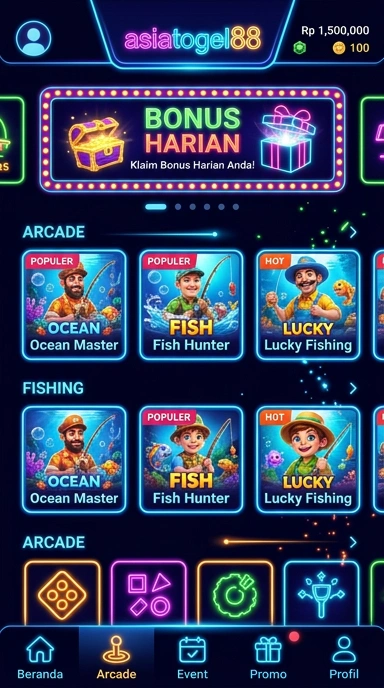Open the Event tab
The image size is (384, 688).
(x=192, y=657)
